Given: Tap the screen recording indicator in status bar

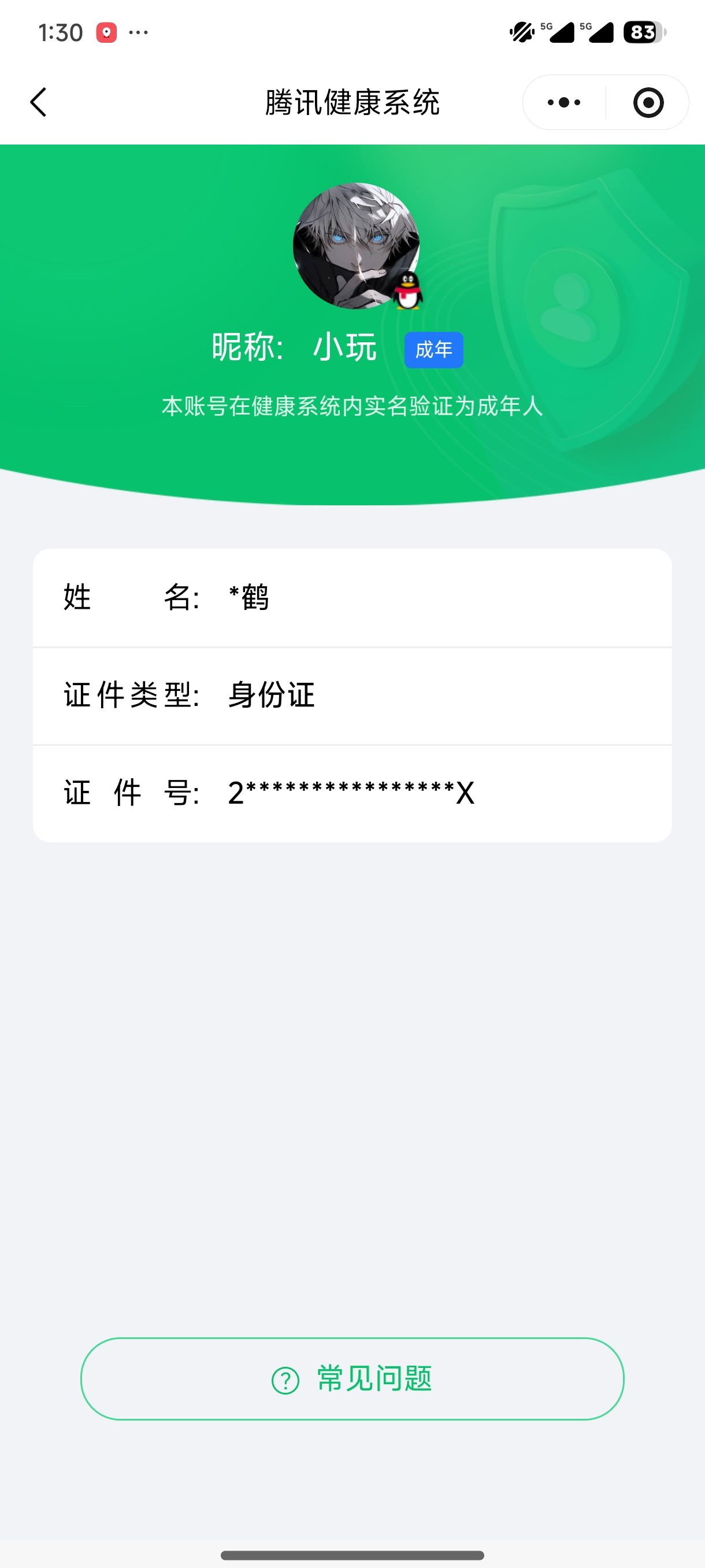Looking at the screenshot, I should click(105, 32).
